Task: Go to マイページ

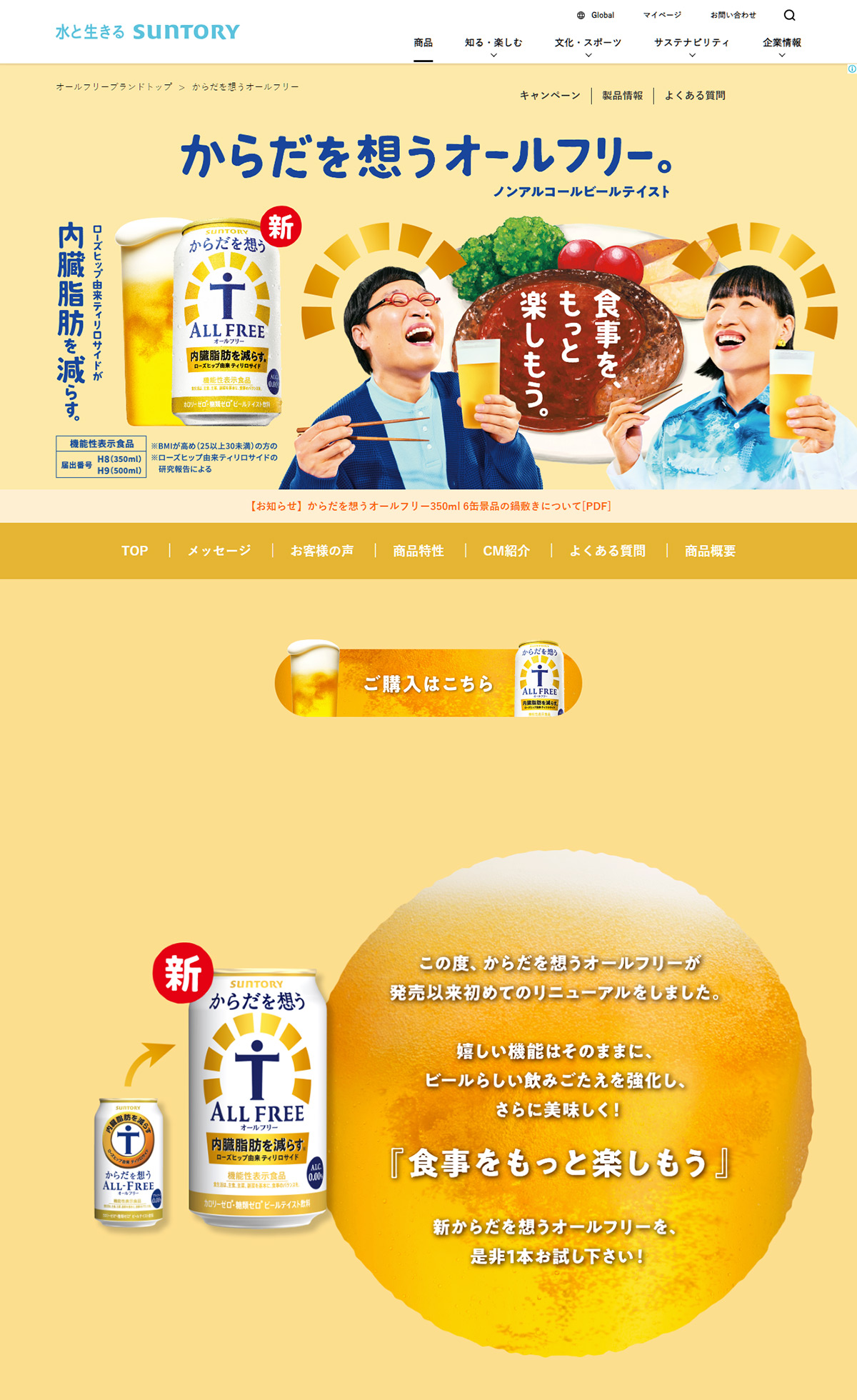Action: [x=662, y=15]
